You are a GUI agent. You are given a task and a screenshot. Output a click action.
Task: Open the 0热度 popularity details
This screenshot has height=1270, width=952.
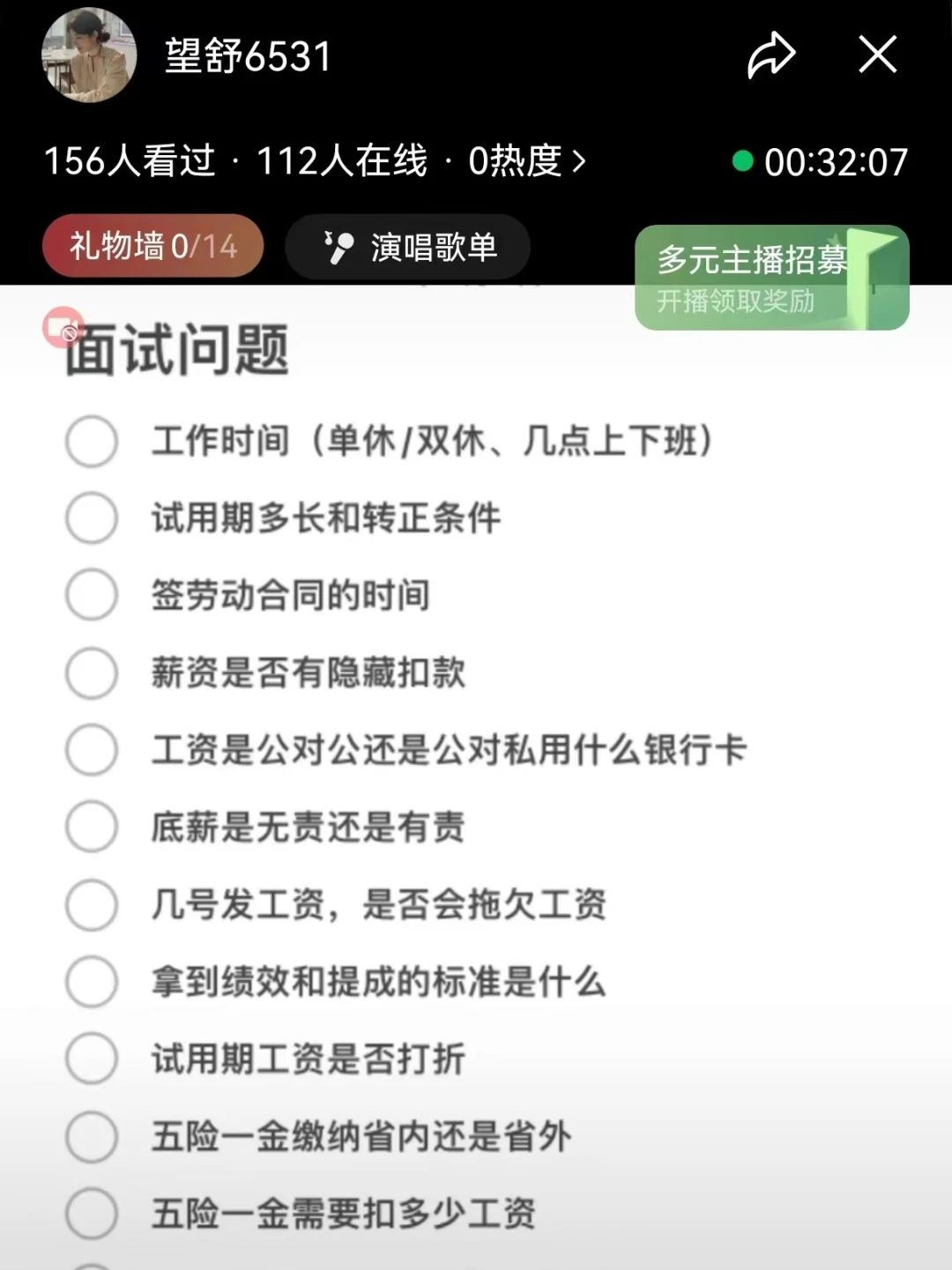coord(526,161)
